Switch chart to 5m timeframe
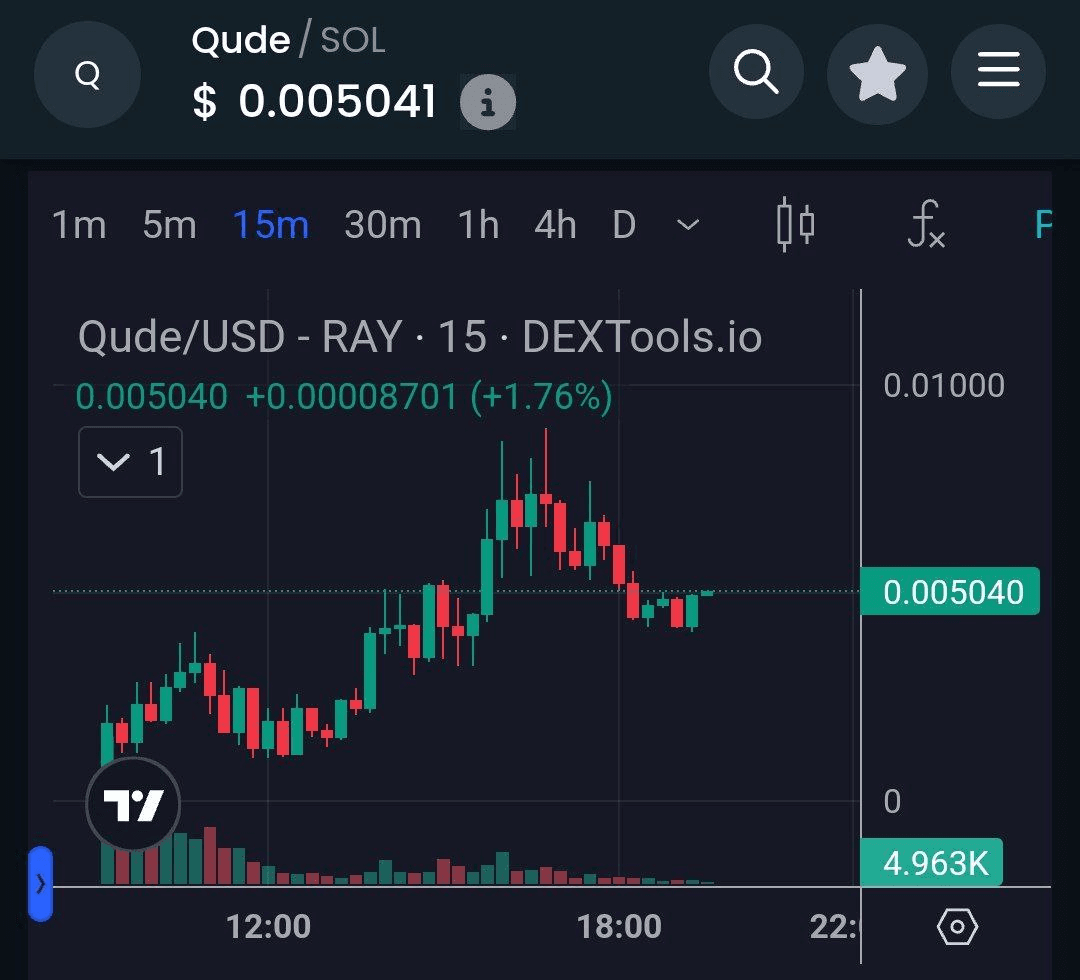The height and width of the screenshot is (980, 1080). click(169, 225)
